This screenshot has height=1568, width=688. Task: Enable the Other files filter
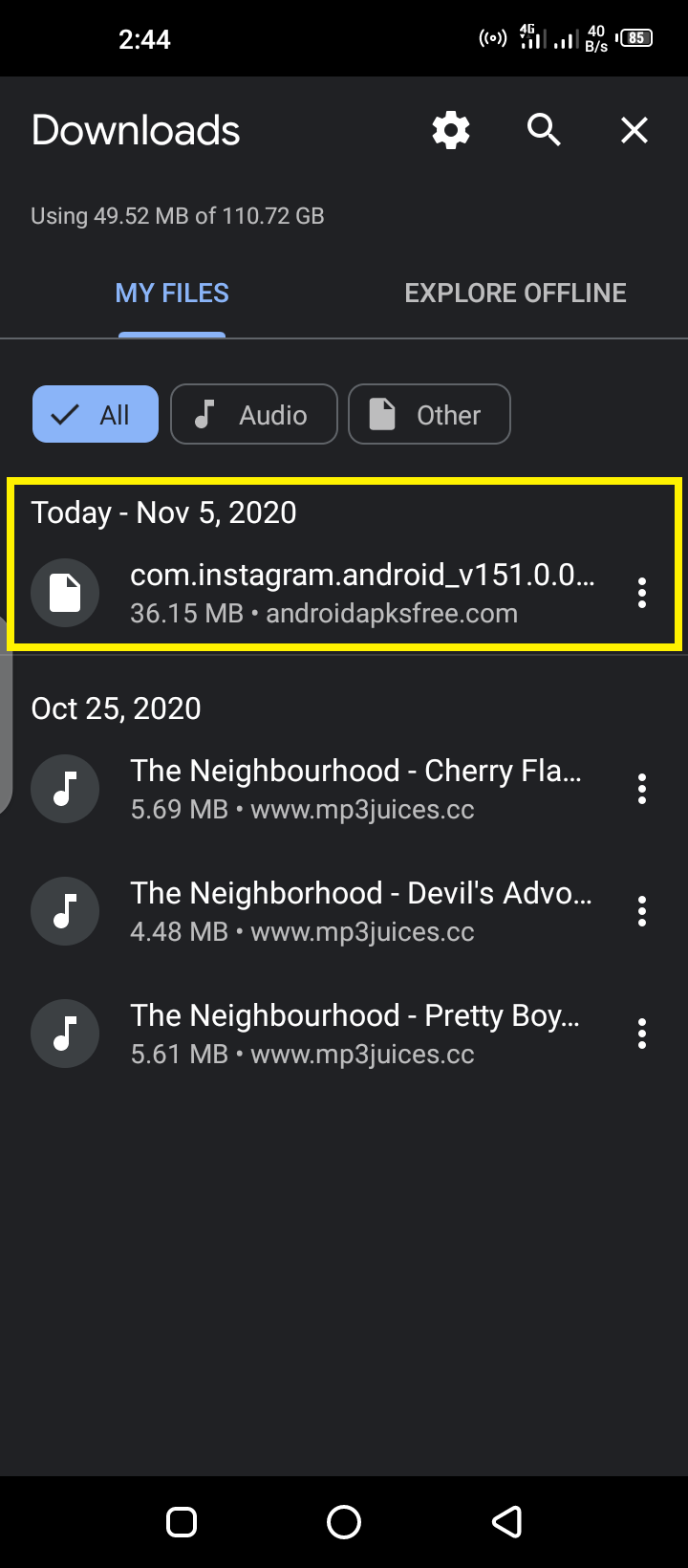(x=429, y=414)
